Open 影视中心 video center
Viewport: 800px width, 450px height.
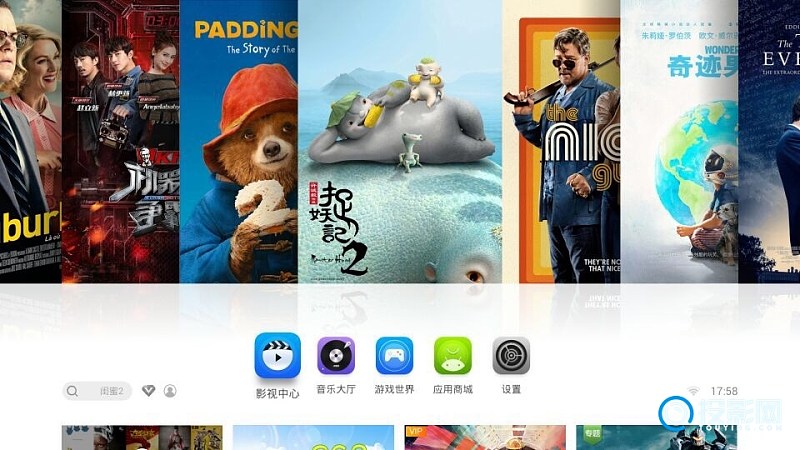277,356
